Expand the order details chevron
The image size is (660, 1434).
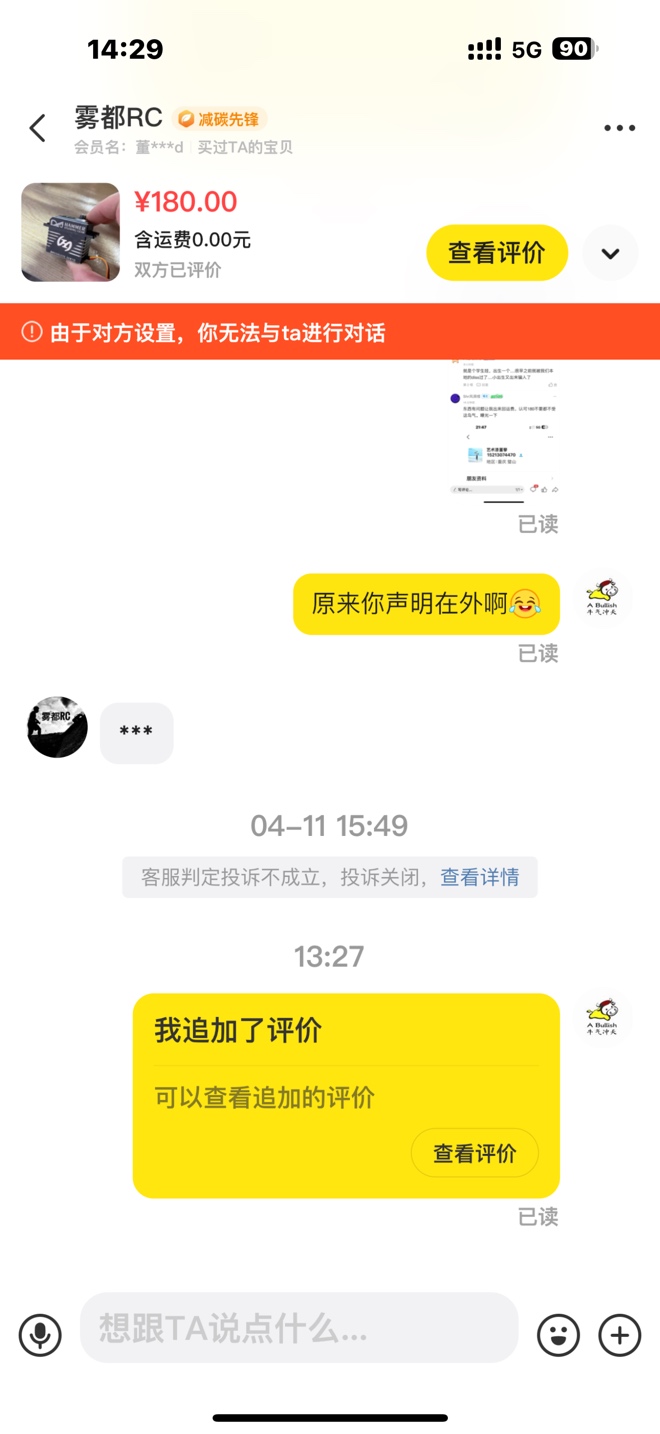(610, 253)
